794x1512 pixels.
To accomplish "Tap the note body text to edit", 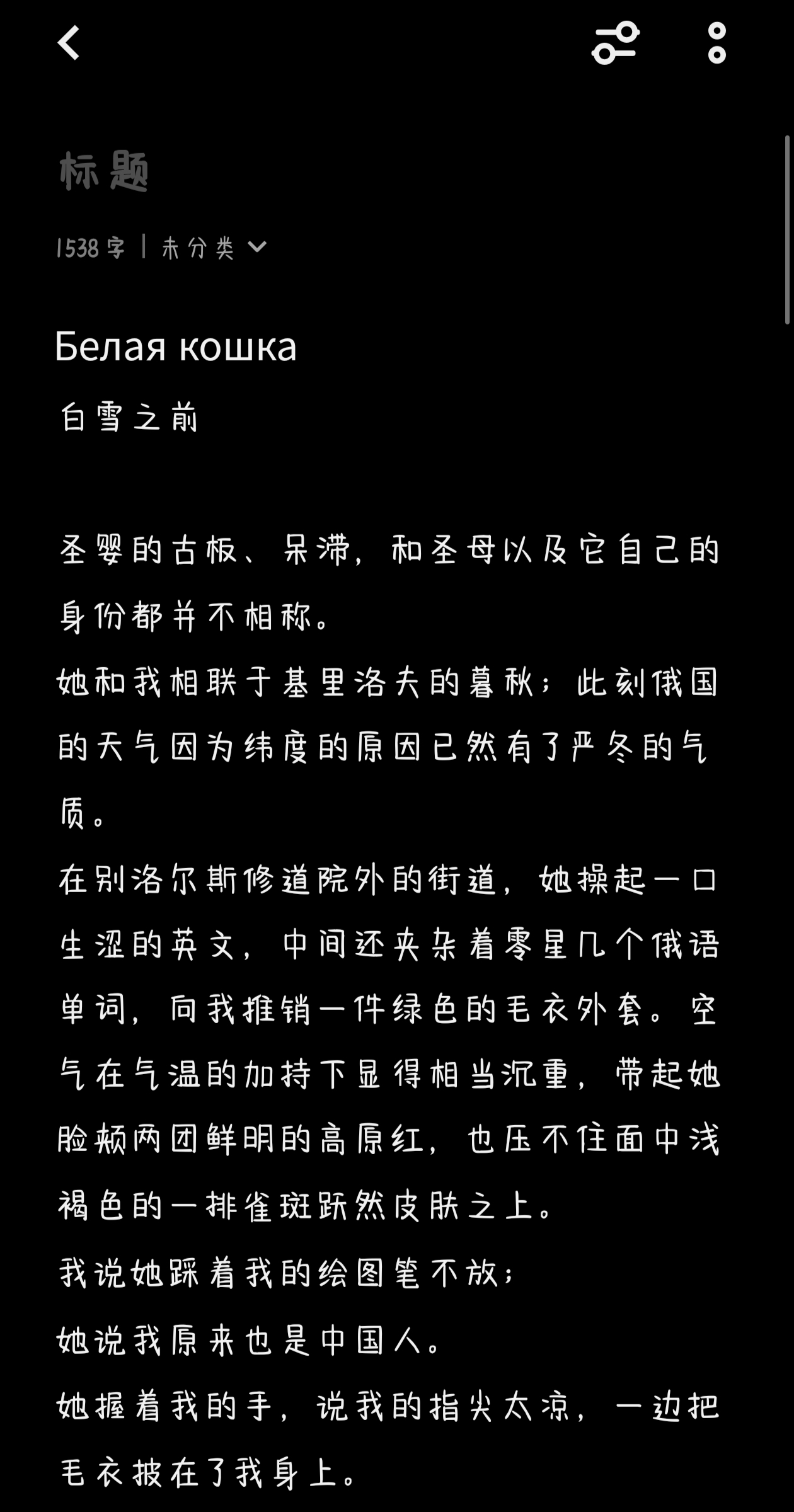I will click(388, 945).
